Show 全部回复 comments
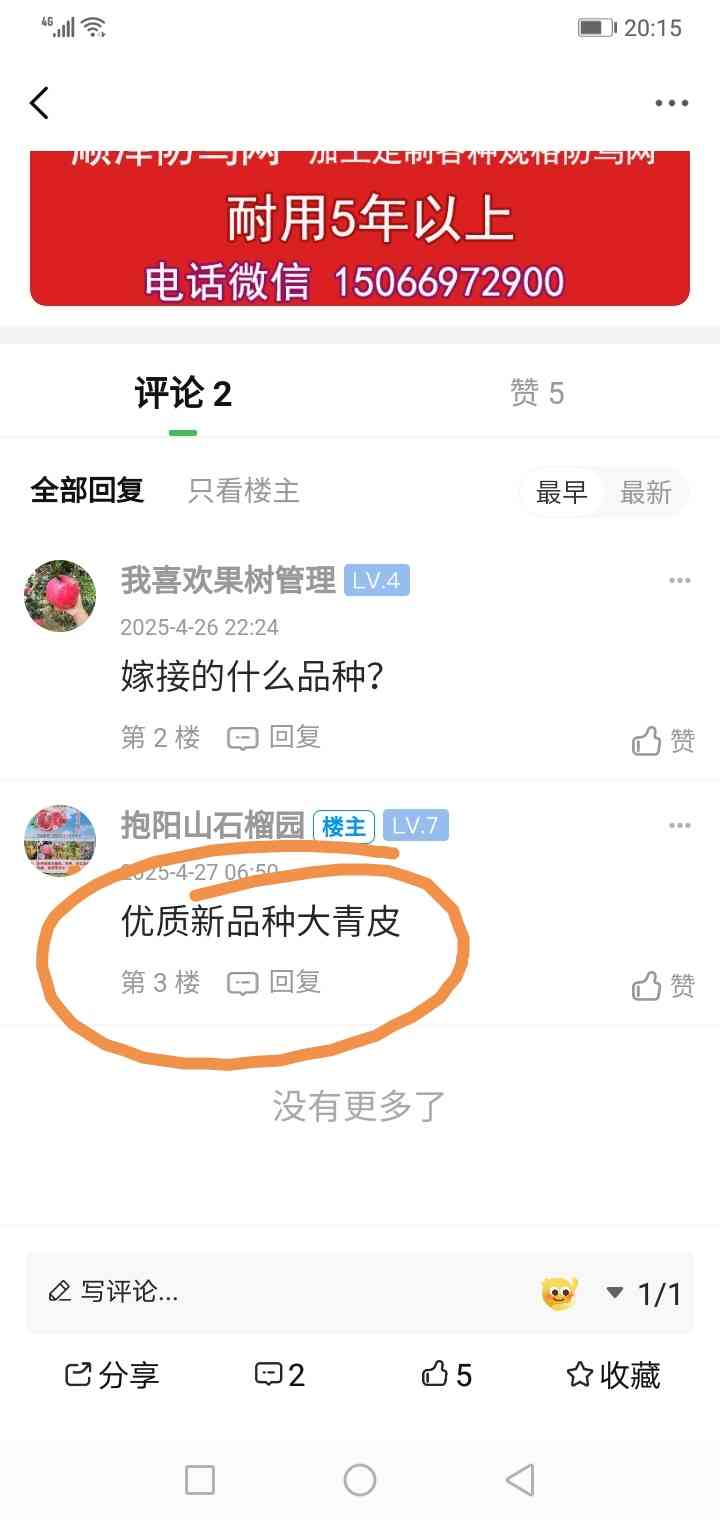Screen dimensions: 720x1520 point(88,491)
